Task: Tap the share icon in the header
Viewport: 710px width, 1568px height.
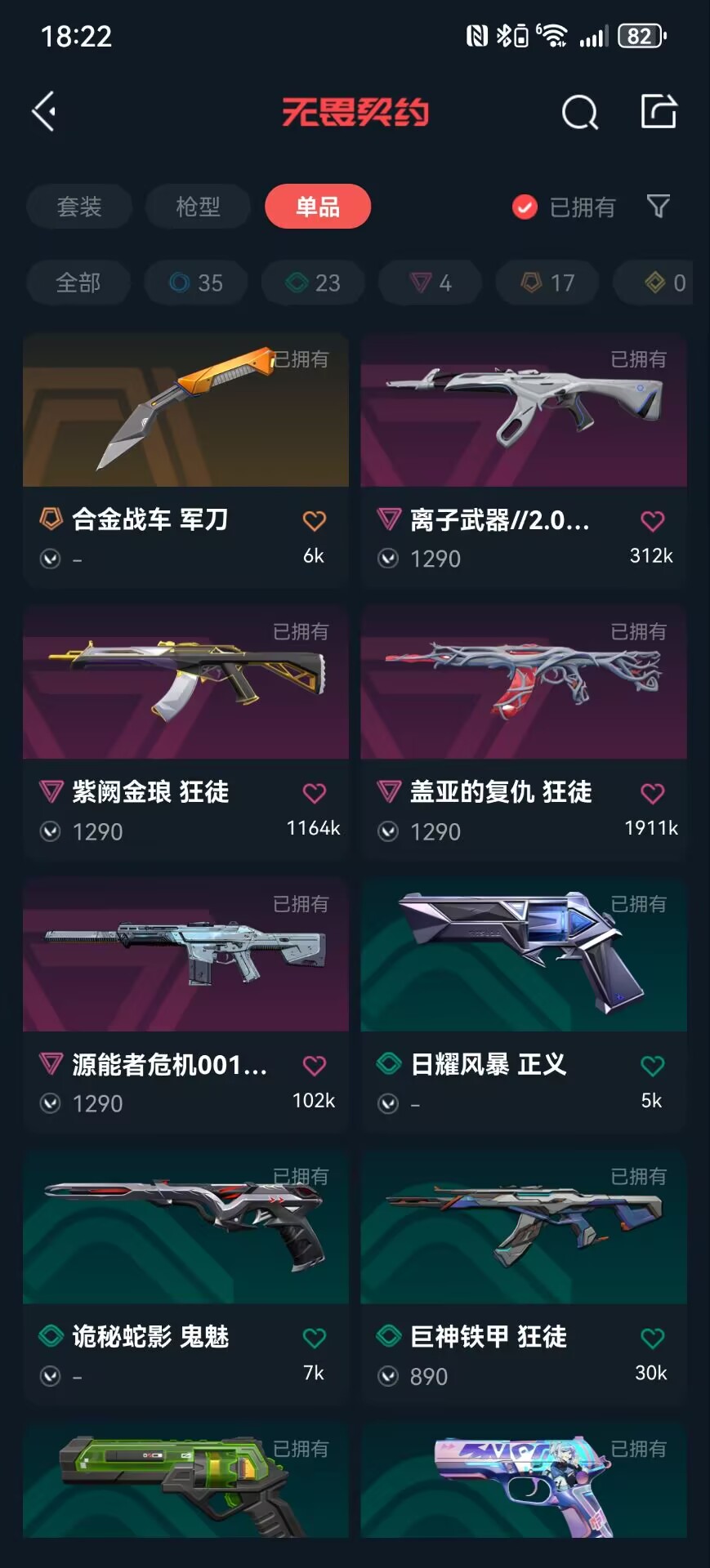Action: (659, 111)
